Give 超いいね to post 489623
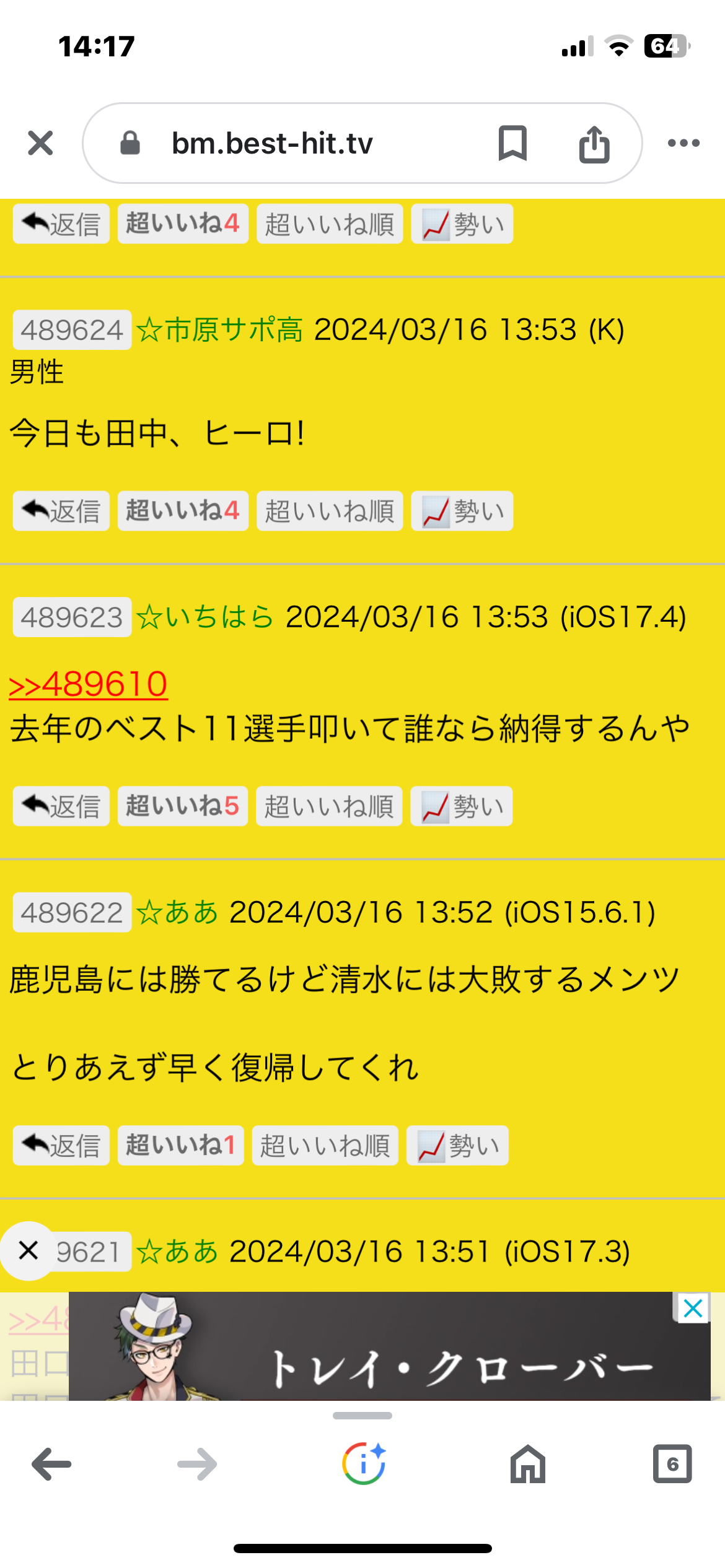This screenshot has height=1568, width=725. pyautogui.click(x=183, y=806)
